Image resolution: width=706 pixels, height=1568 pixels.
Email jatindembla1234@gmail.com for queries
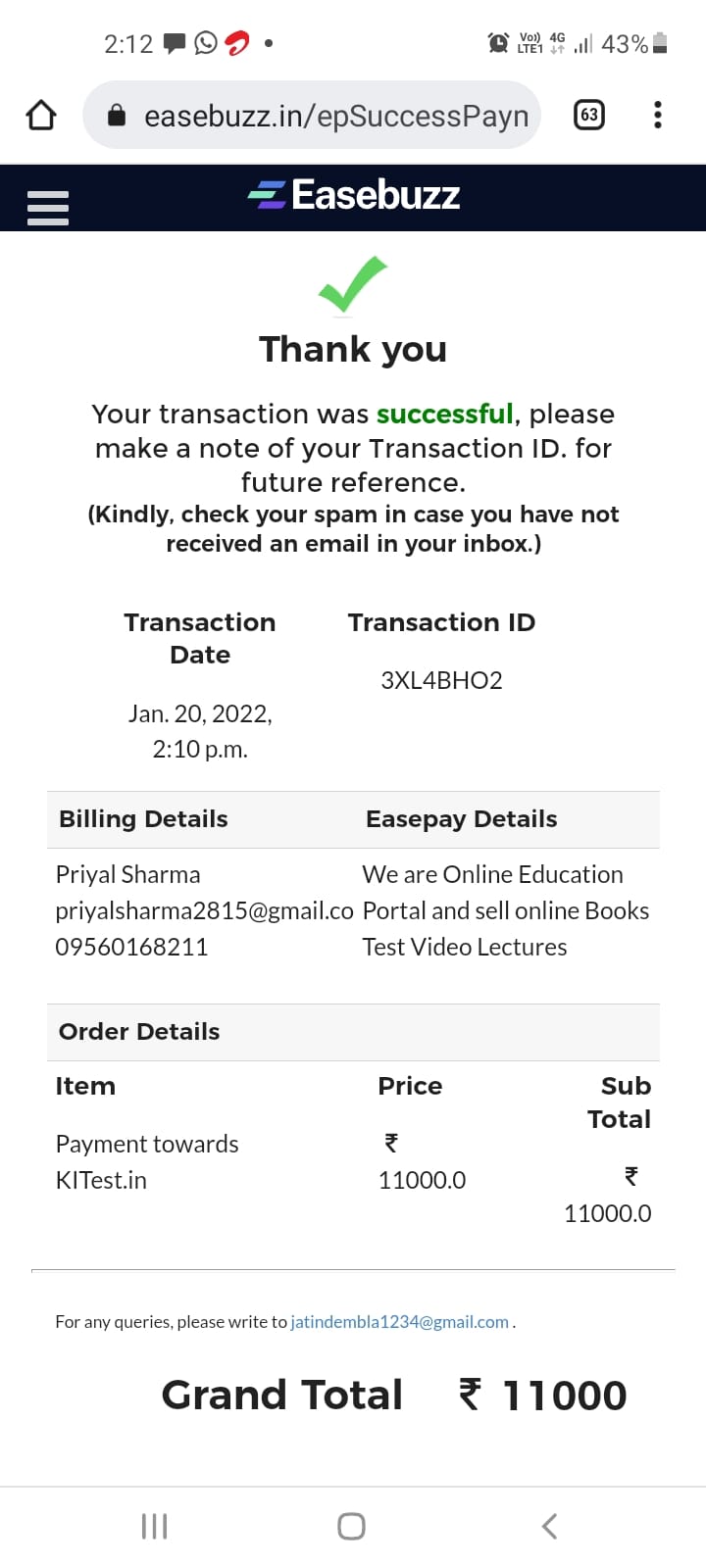coord(399,1322)
